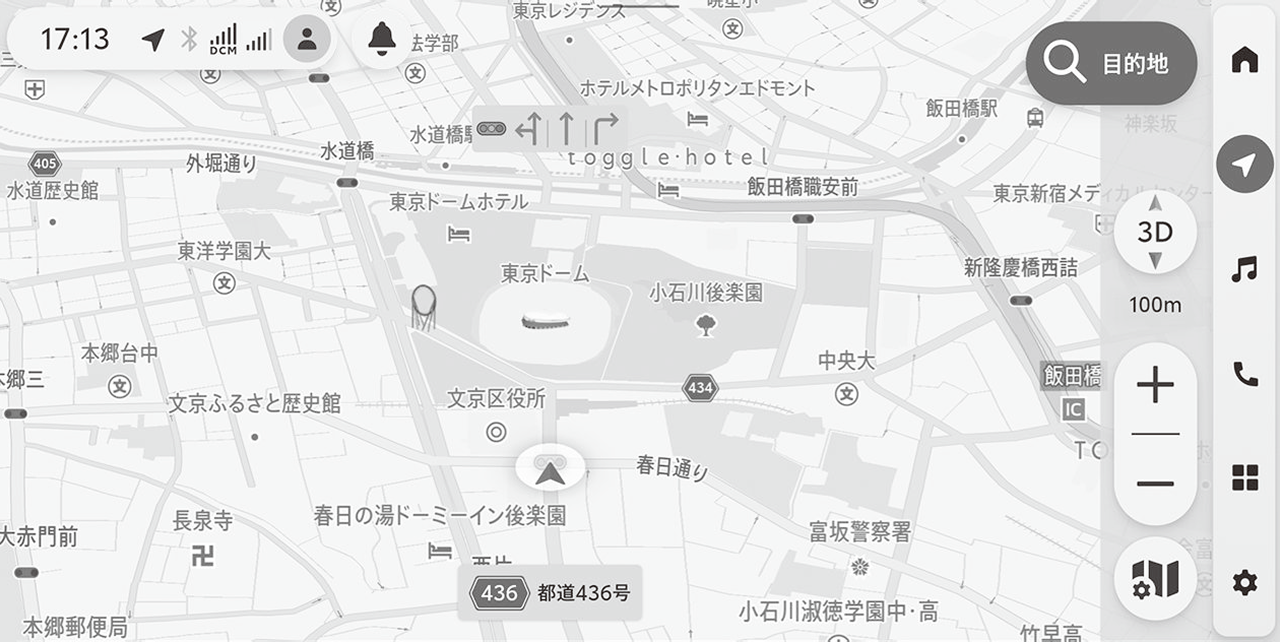Viewport: 1280px width, 642px height.
Task: Go to the home screen
Action: 1244,60
